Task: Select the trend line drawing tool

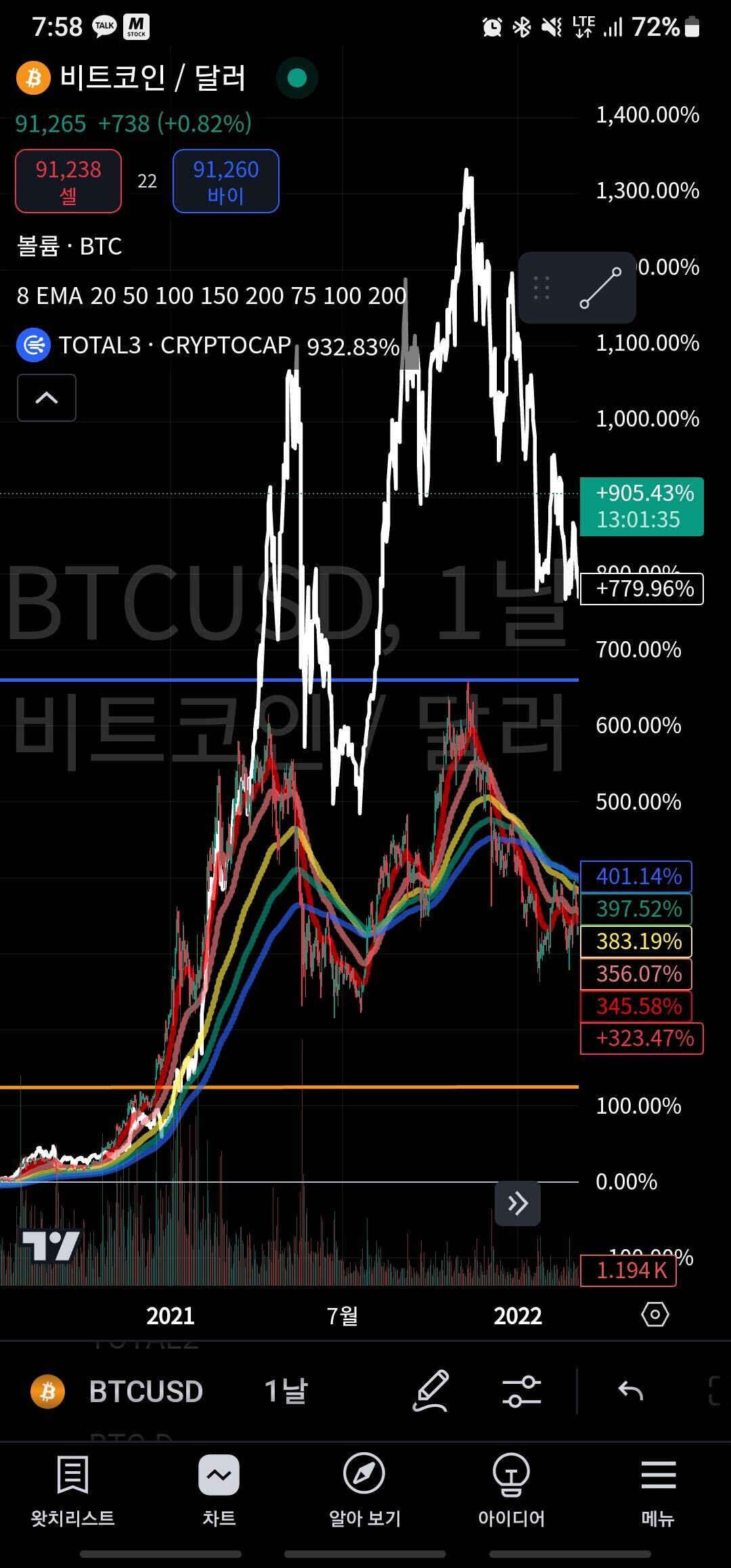Action: 600,288
